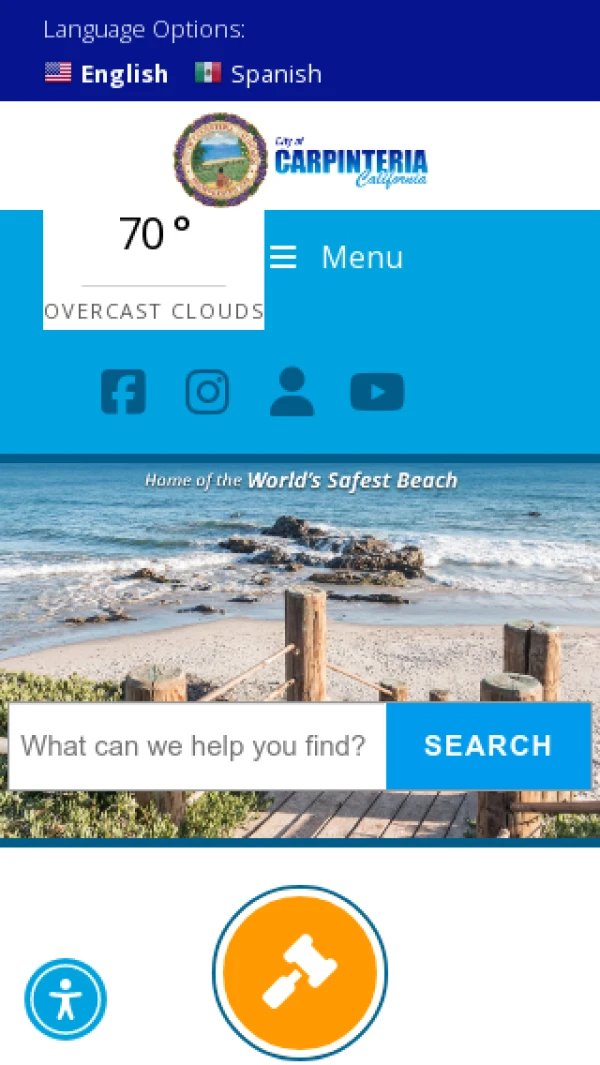Open the orange gavel icon button
600x1065 pixels.
(300, 971)
